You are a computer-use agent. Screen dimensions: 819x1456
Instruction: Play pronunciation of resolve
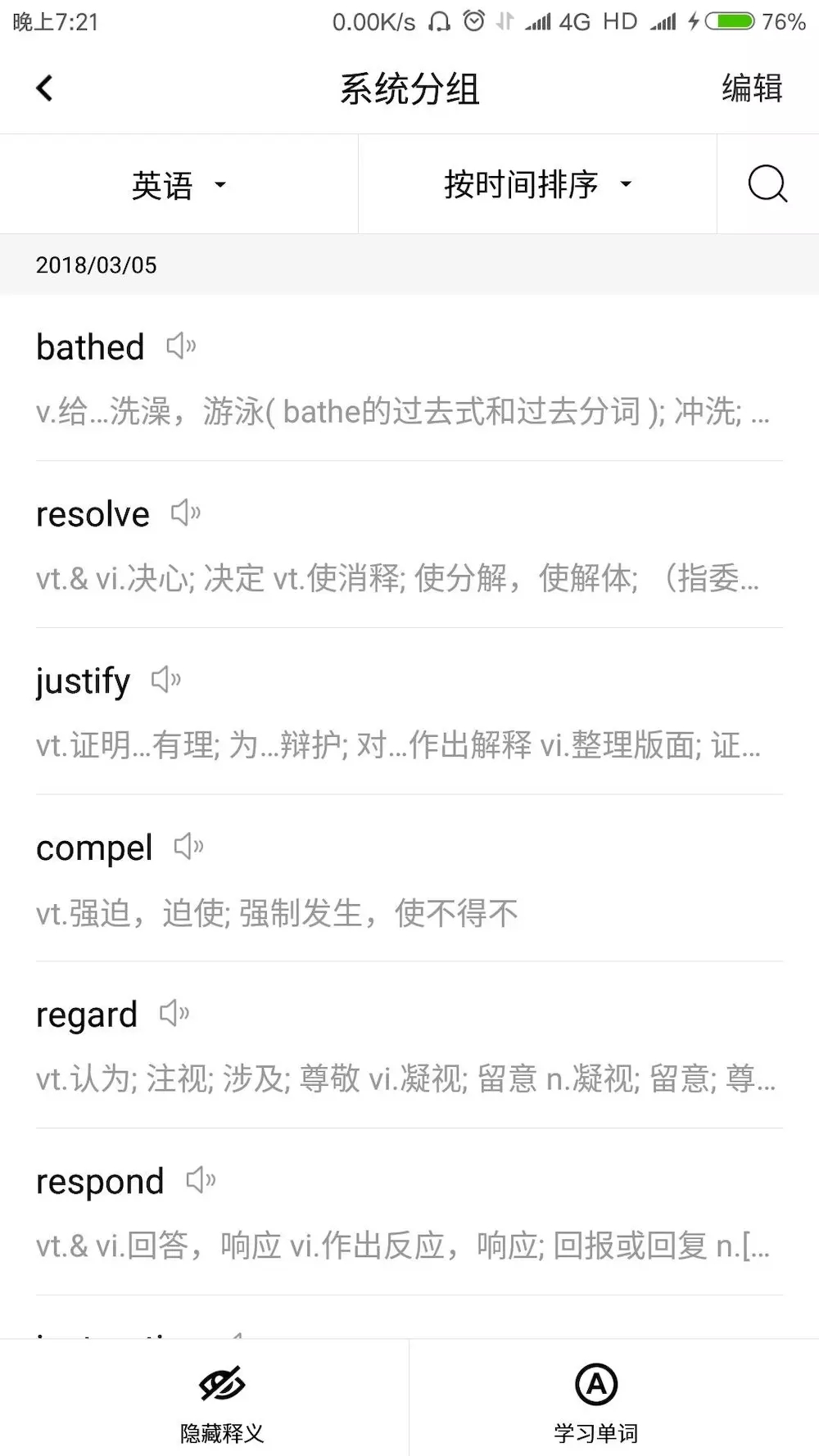pos(186,513)
